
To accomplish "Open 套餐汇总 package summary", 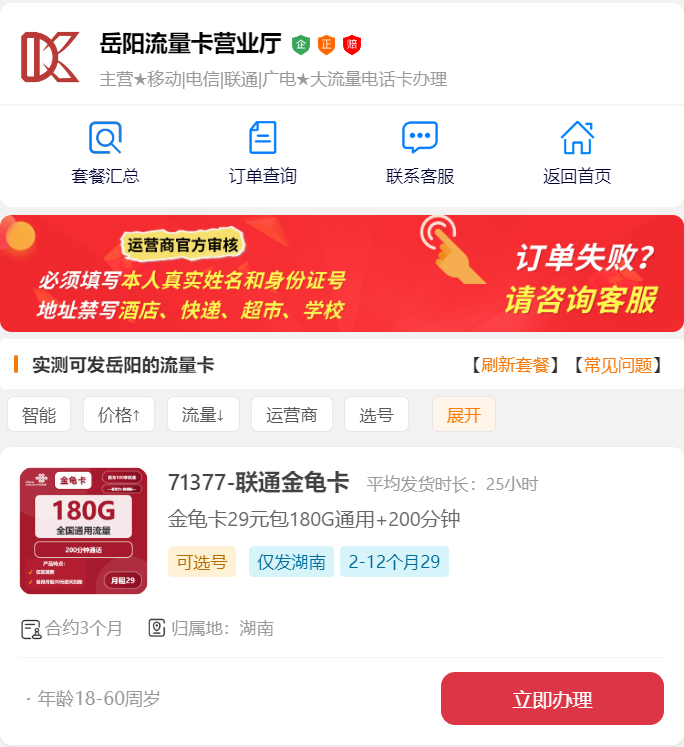I will pos(105,154).
